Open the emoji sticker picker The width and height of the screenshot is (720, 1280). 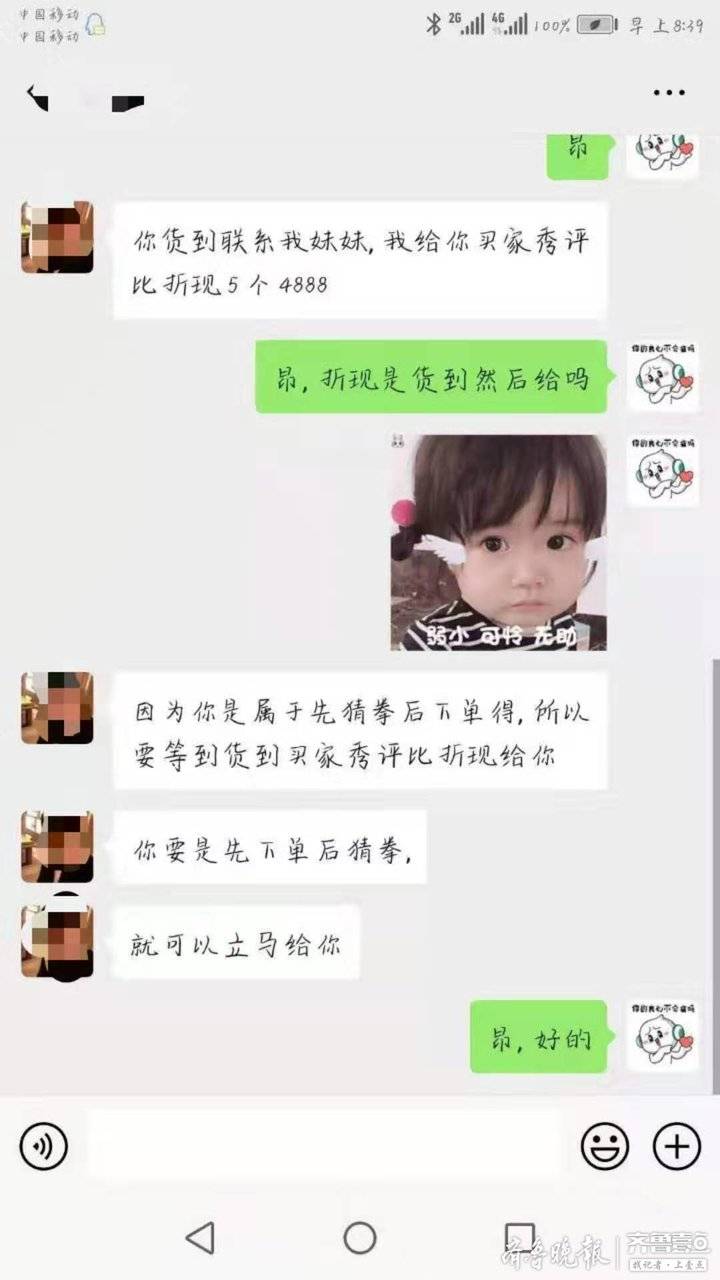(605, 1146)
